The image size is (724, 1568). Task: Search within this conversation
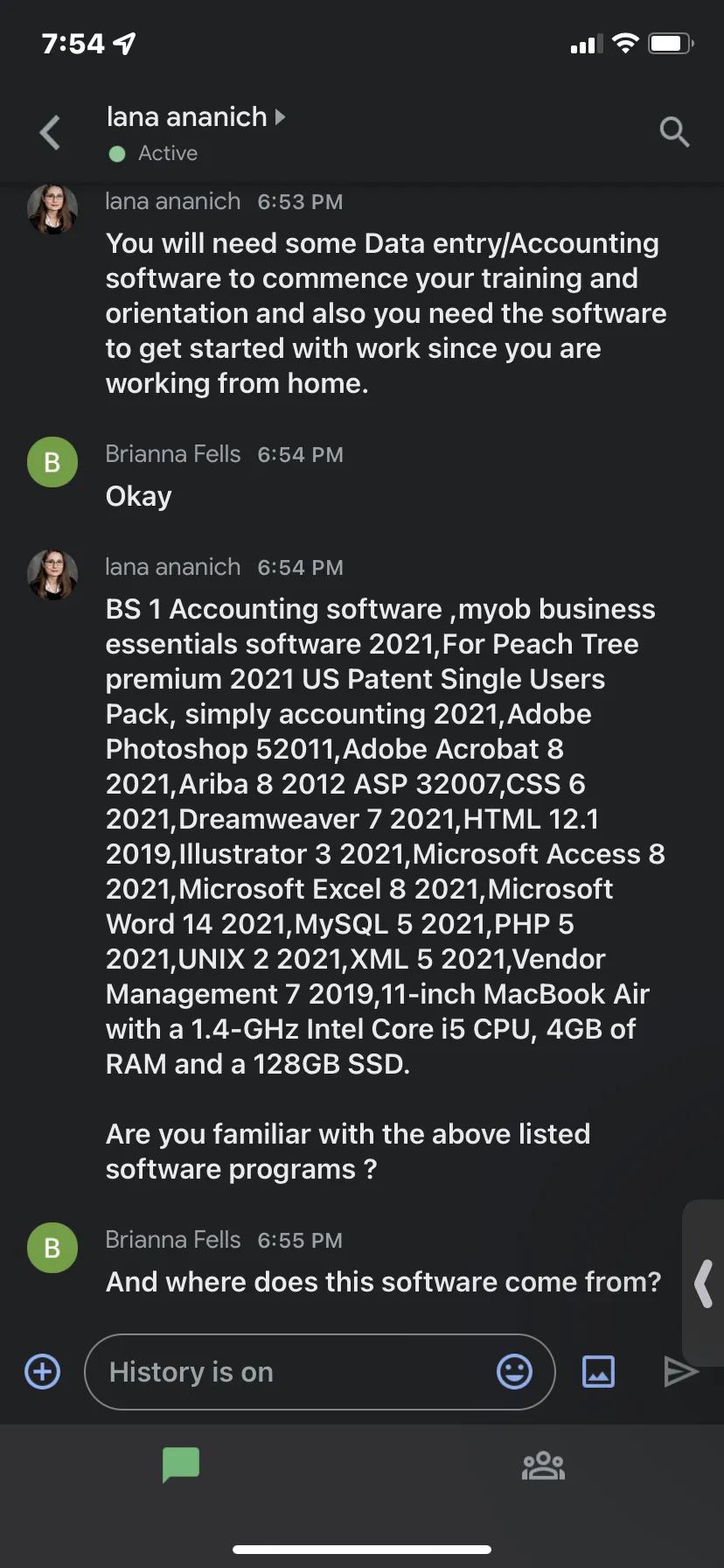(674, 132)
